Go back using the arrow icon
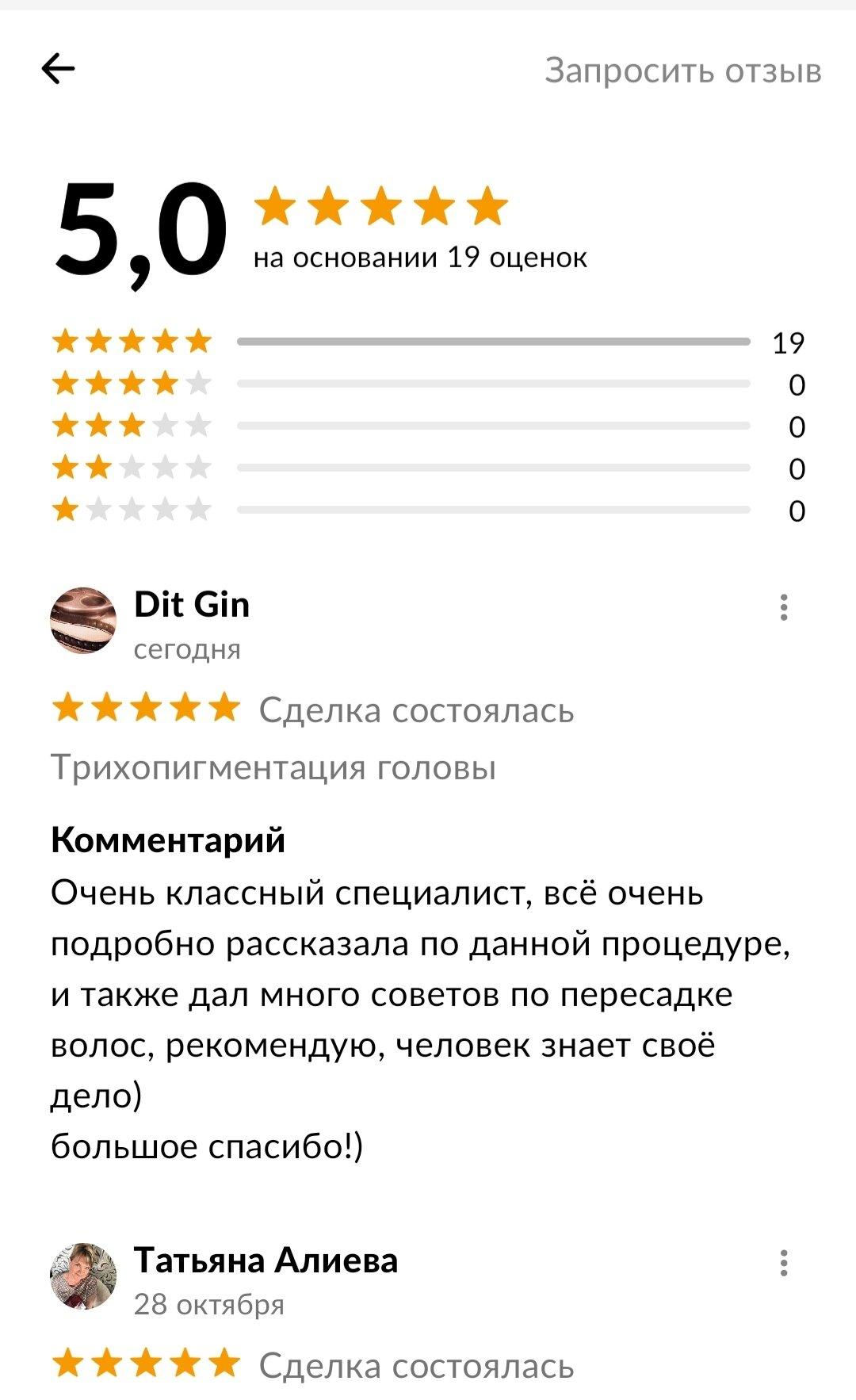 click(x=58, y=69)
